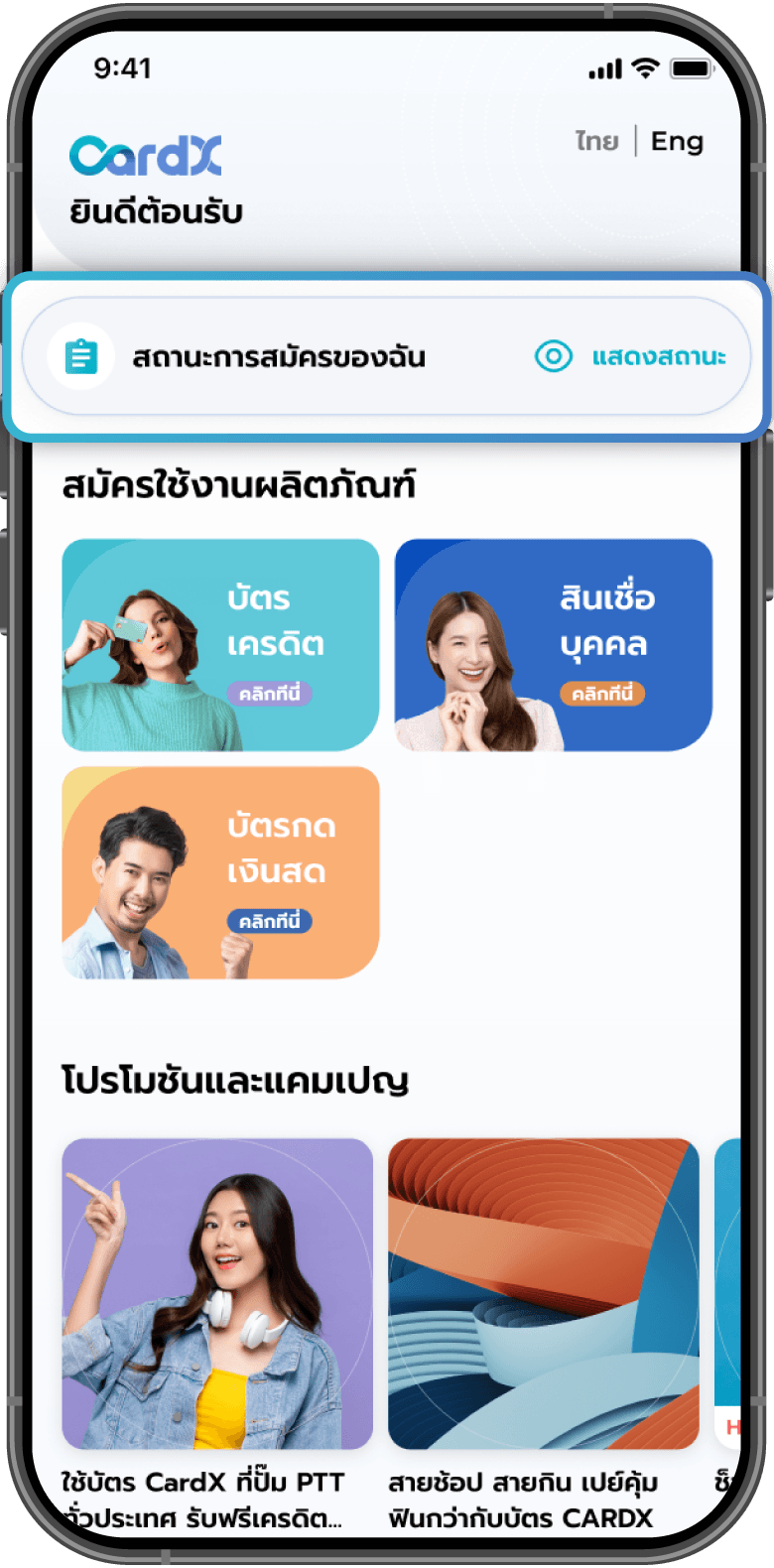Open the บัตรกดเงินสด cash card page

point(220,873)
